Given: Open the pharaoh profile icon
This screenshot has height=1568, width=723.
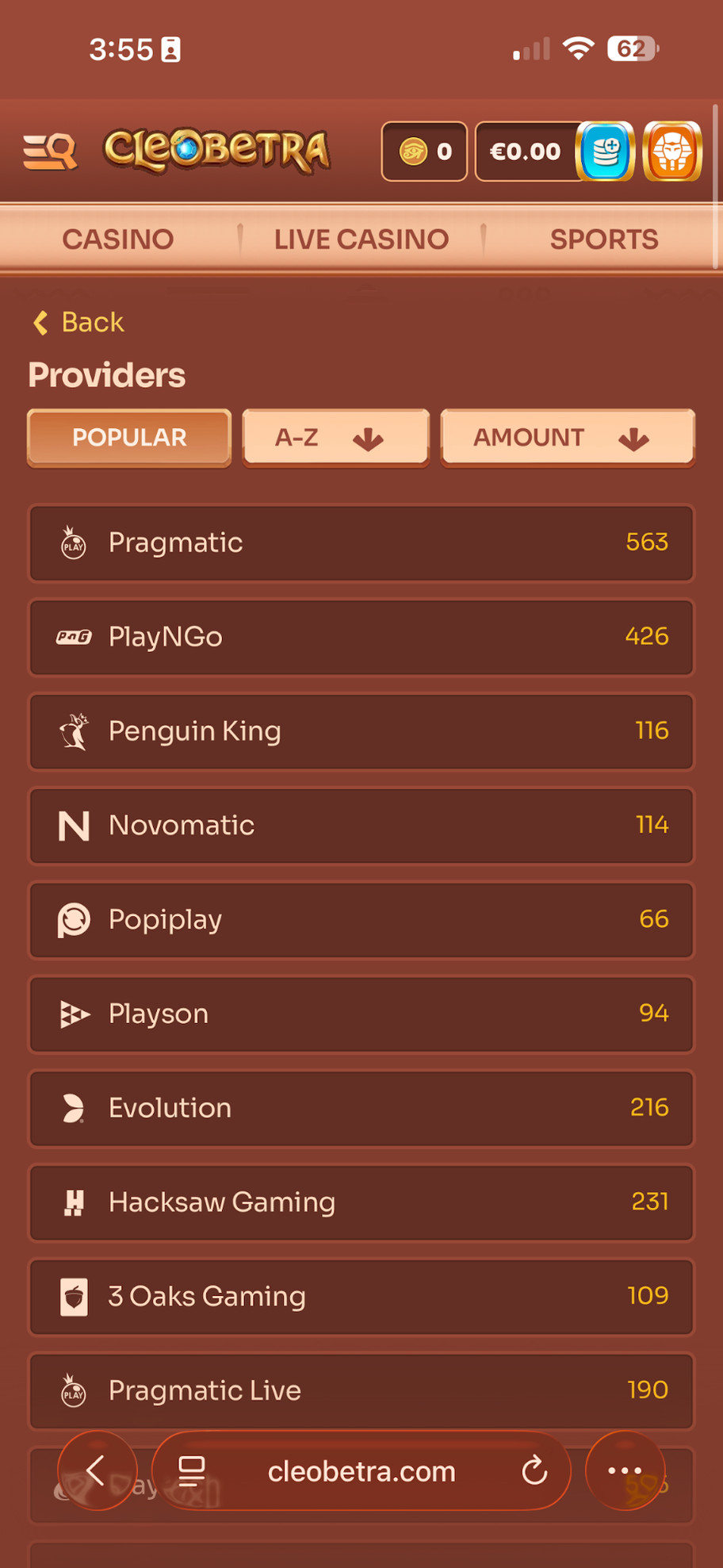Looking at the screenshot, I should click(672, 151).
